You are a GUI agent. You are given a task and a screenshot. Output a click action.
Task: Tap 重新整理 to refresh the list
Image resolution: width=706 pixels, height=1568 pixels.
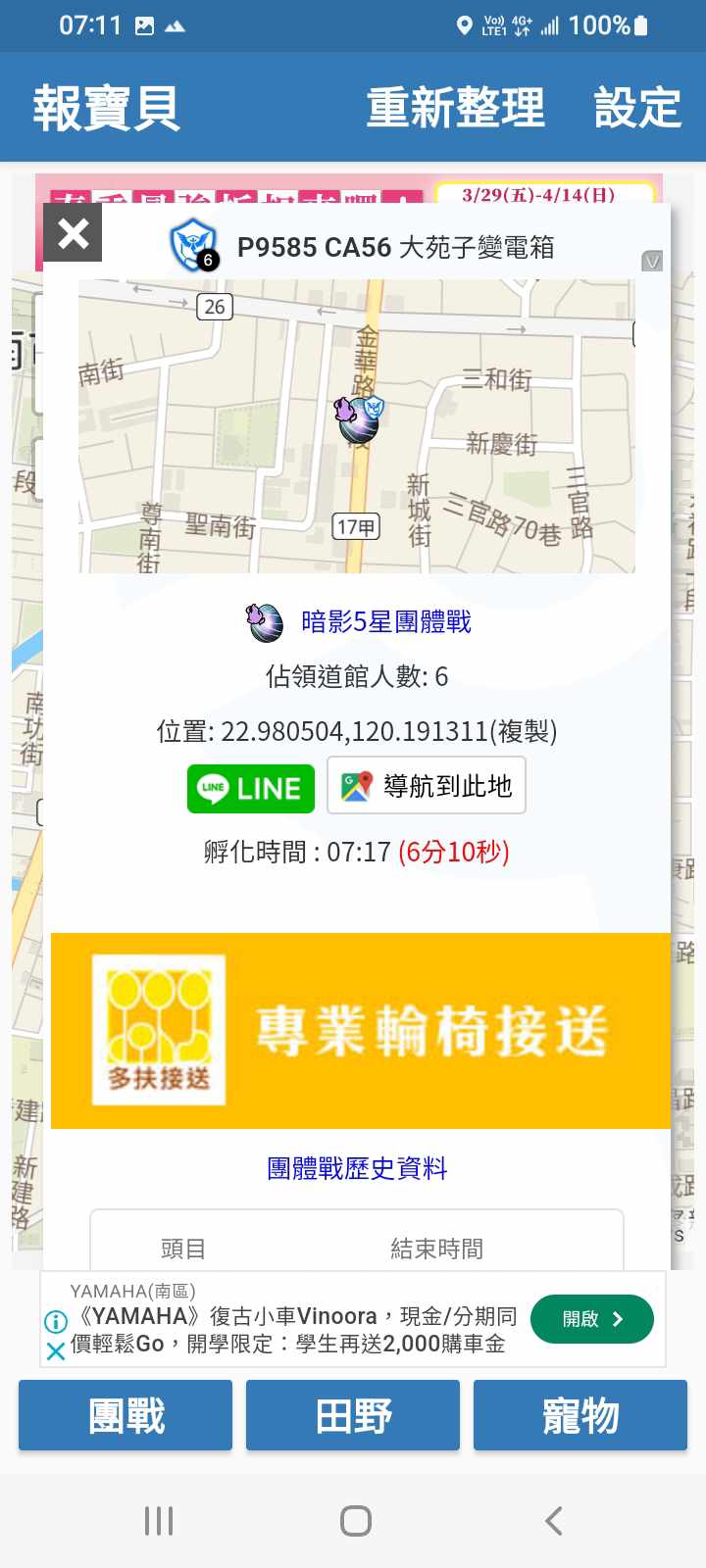[455, 108]
